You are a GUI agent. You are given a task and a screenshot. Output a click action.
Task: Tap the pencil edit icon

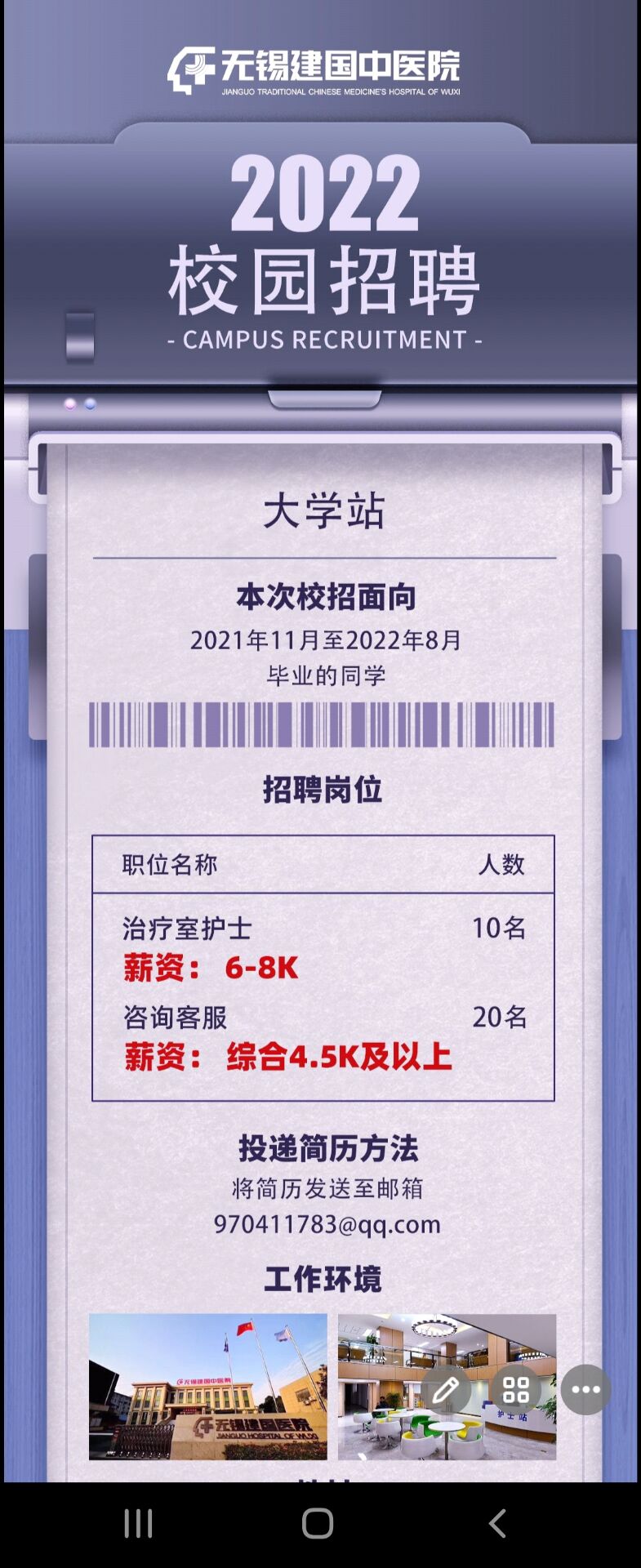pos(446,1389)
